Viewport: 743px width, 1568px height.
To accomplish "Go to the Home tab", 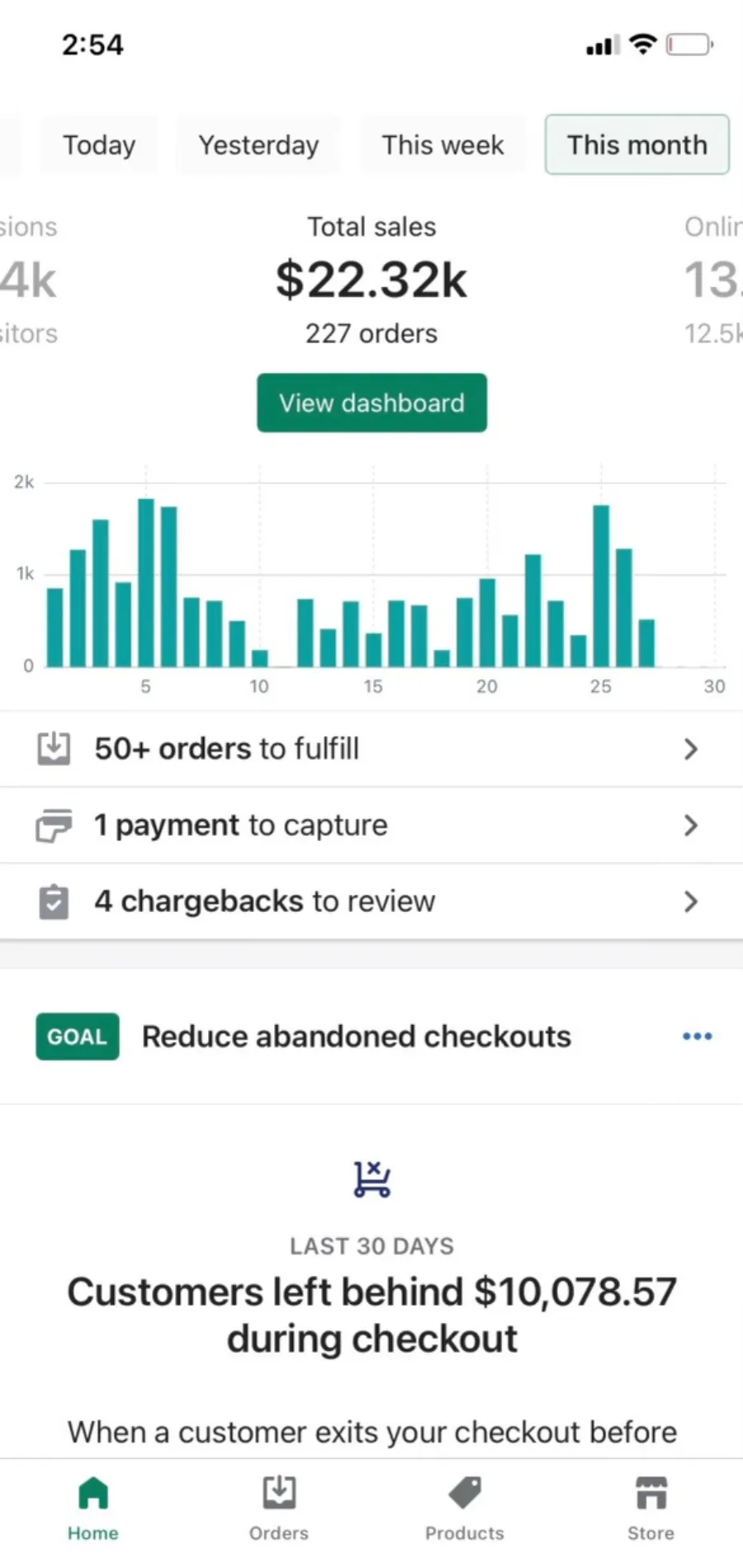I will [92, 1509].
